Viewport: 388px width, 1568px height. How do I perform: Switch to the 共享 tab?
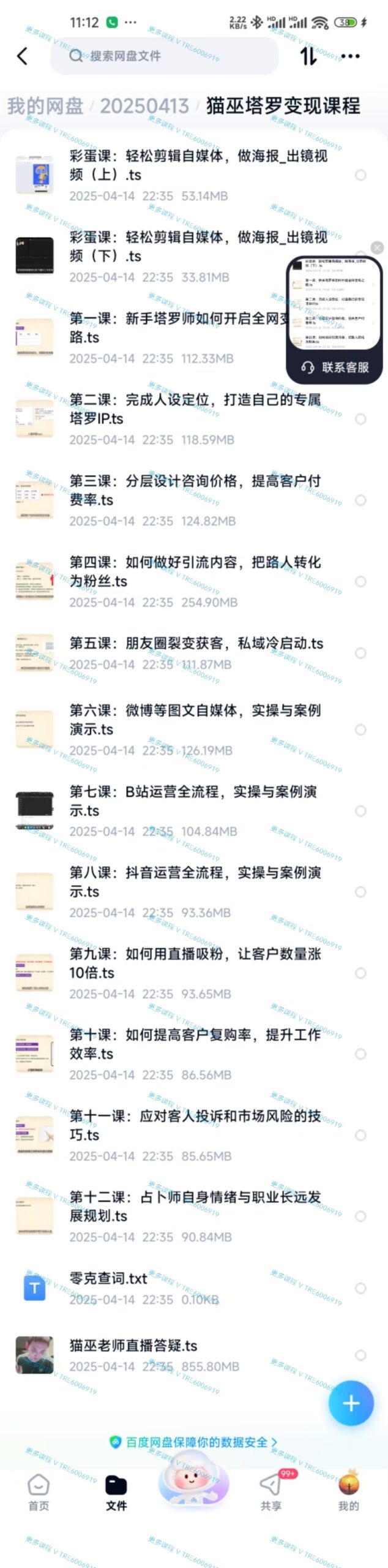pyautogui.click(x=271, y=1492)
